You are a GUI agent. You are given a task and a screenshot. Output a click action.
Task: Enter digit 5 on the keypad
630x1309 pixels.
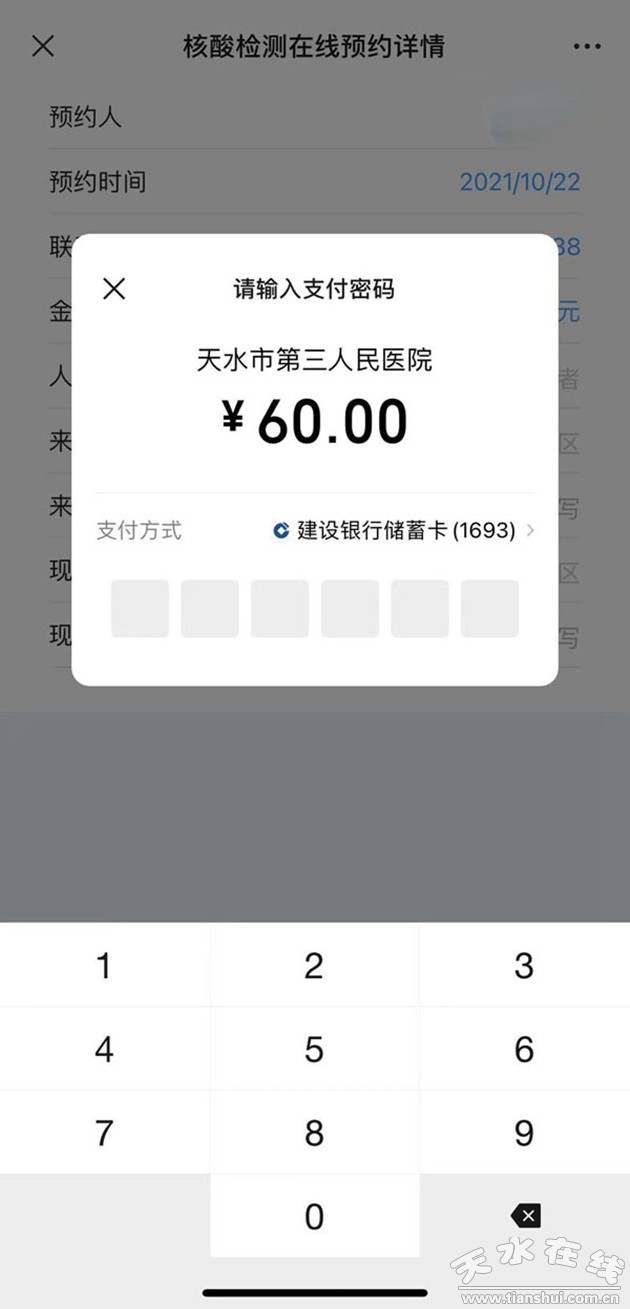point(314,1049)
